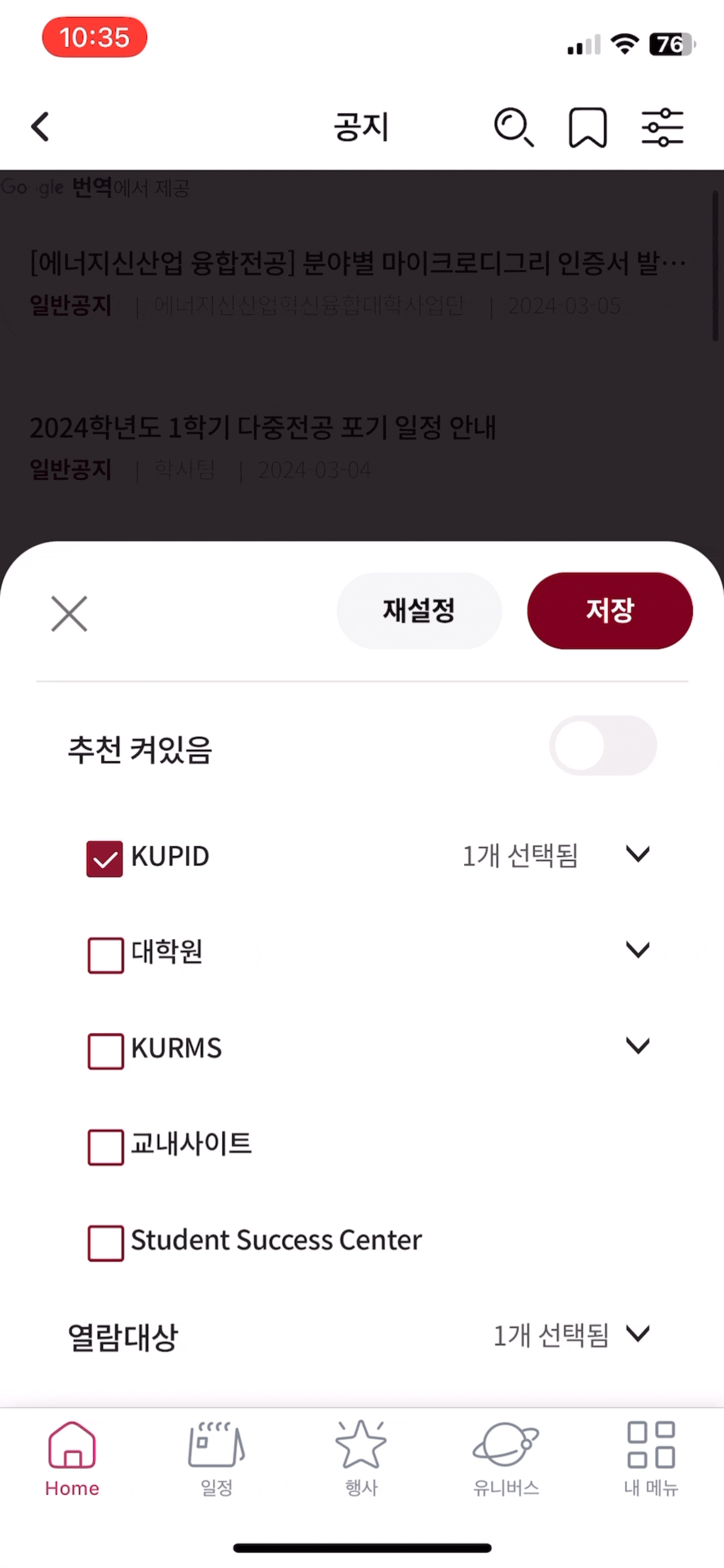Check the 대학원 checkbox

point(105,955)
